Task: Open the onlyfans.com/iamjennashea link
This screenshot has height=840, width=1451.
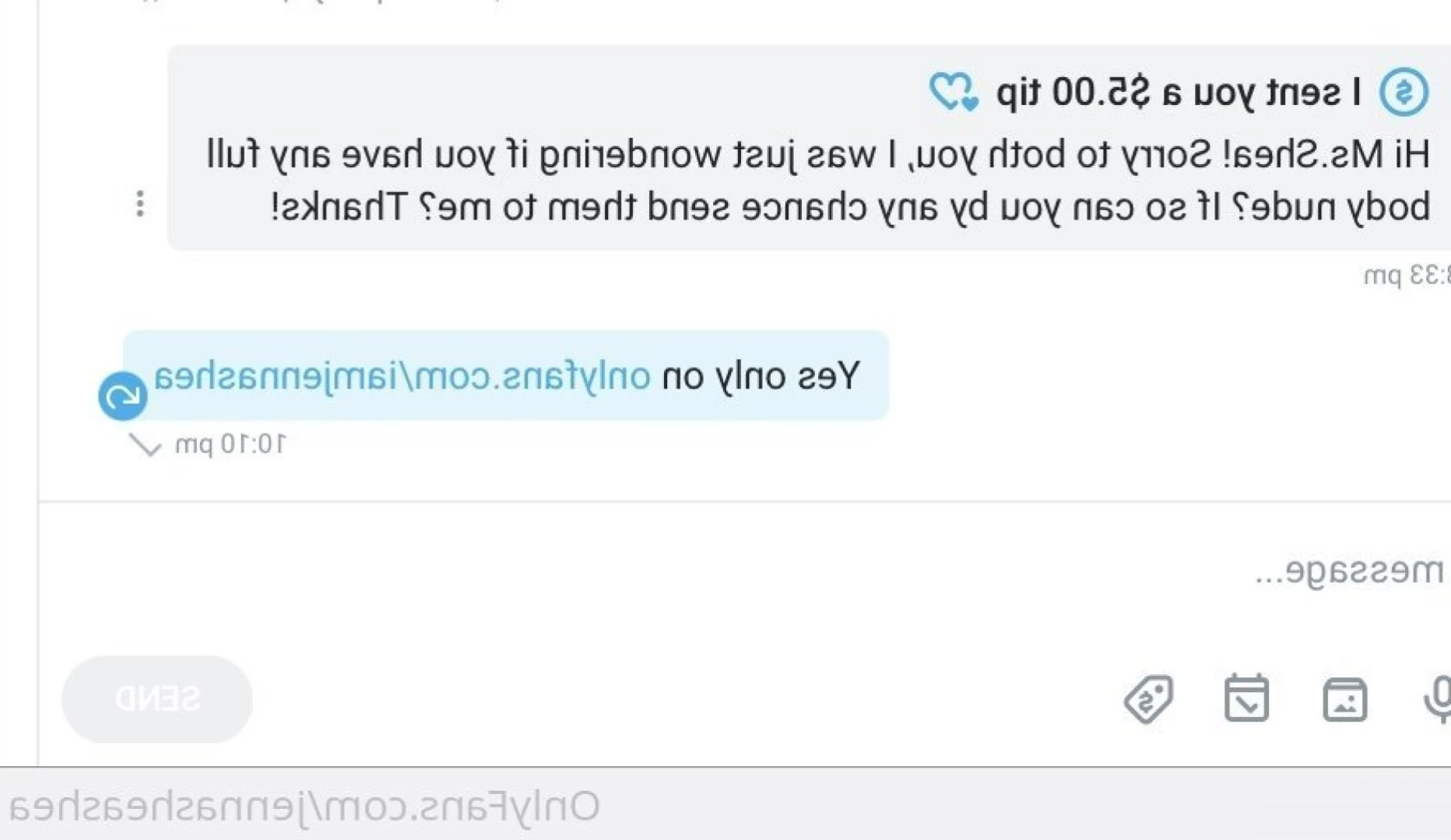Action: pyautogui.click(x=402, y=377)
